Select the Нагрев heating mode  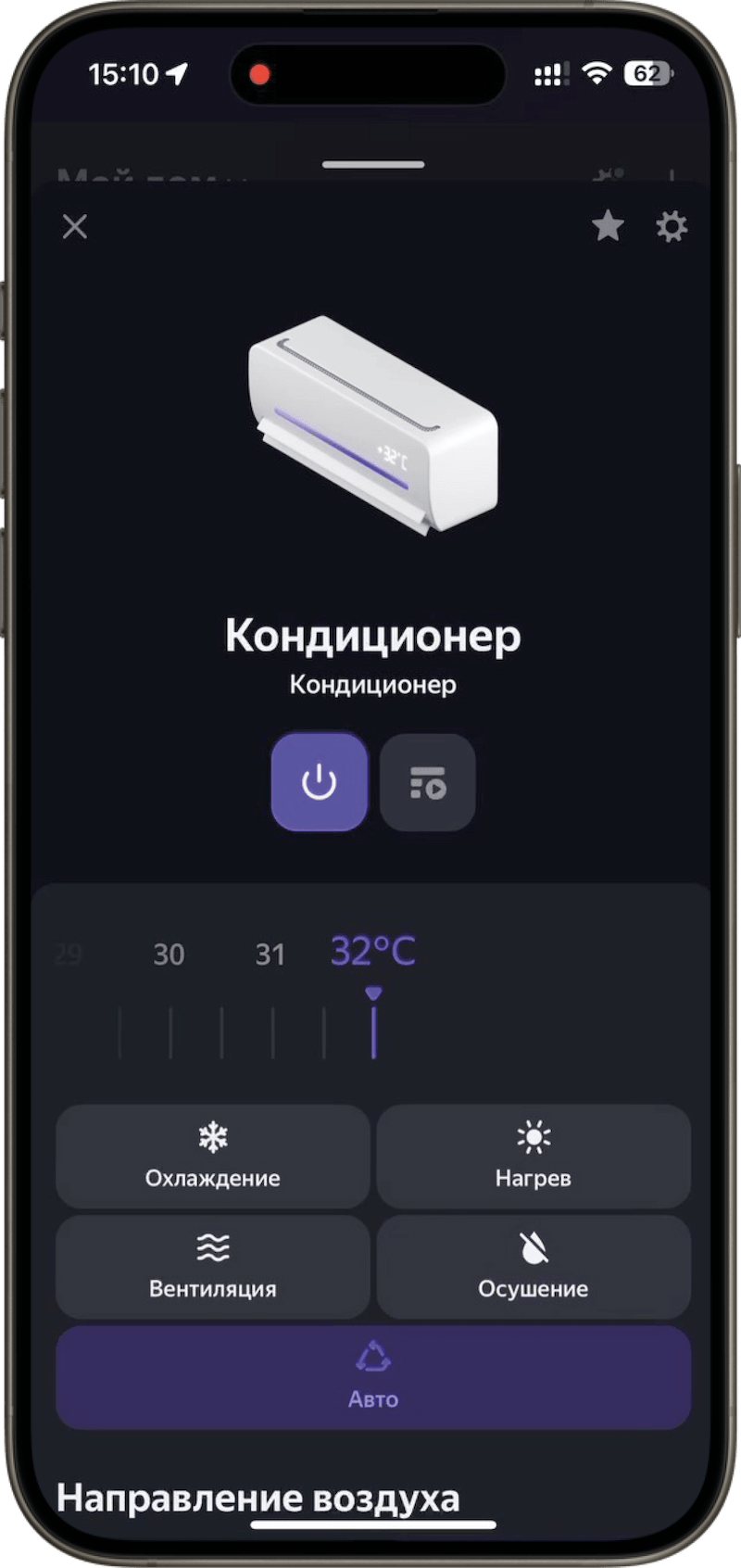coord(534,1156)
